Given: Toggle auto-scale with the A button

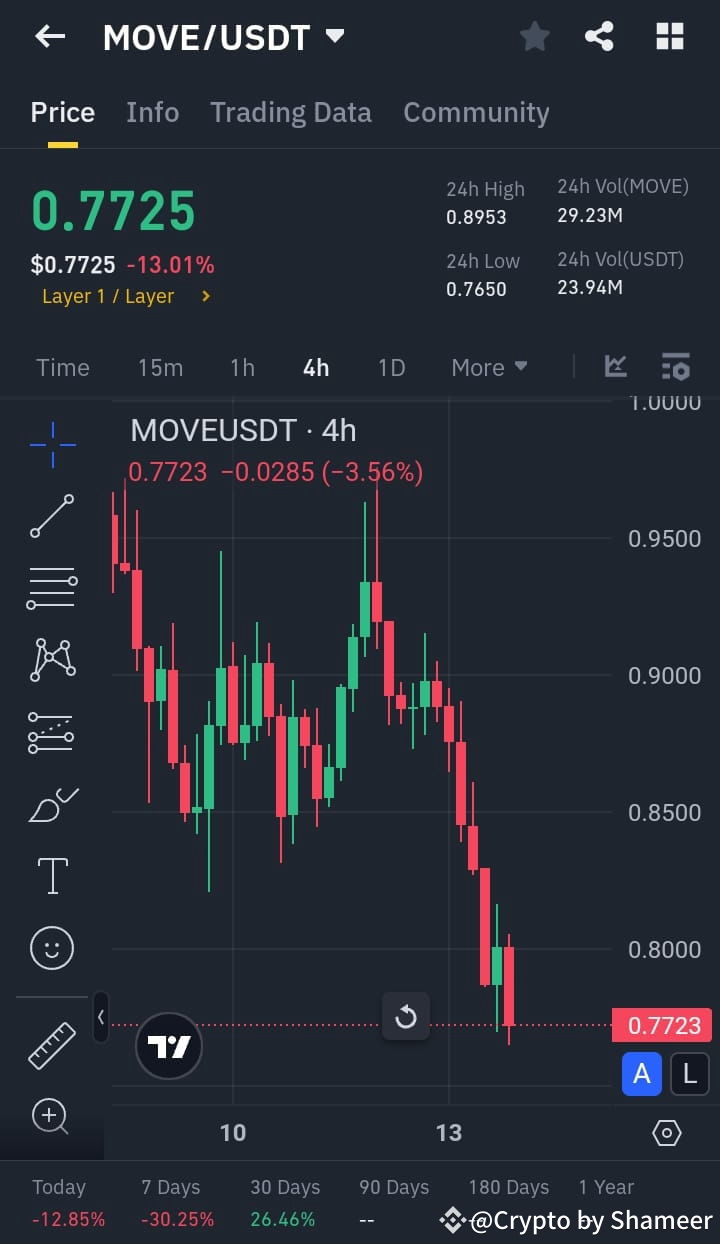Looking at the screenshot, I should 642,1073.
